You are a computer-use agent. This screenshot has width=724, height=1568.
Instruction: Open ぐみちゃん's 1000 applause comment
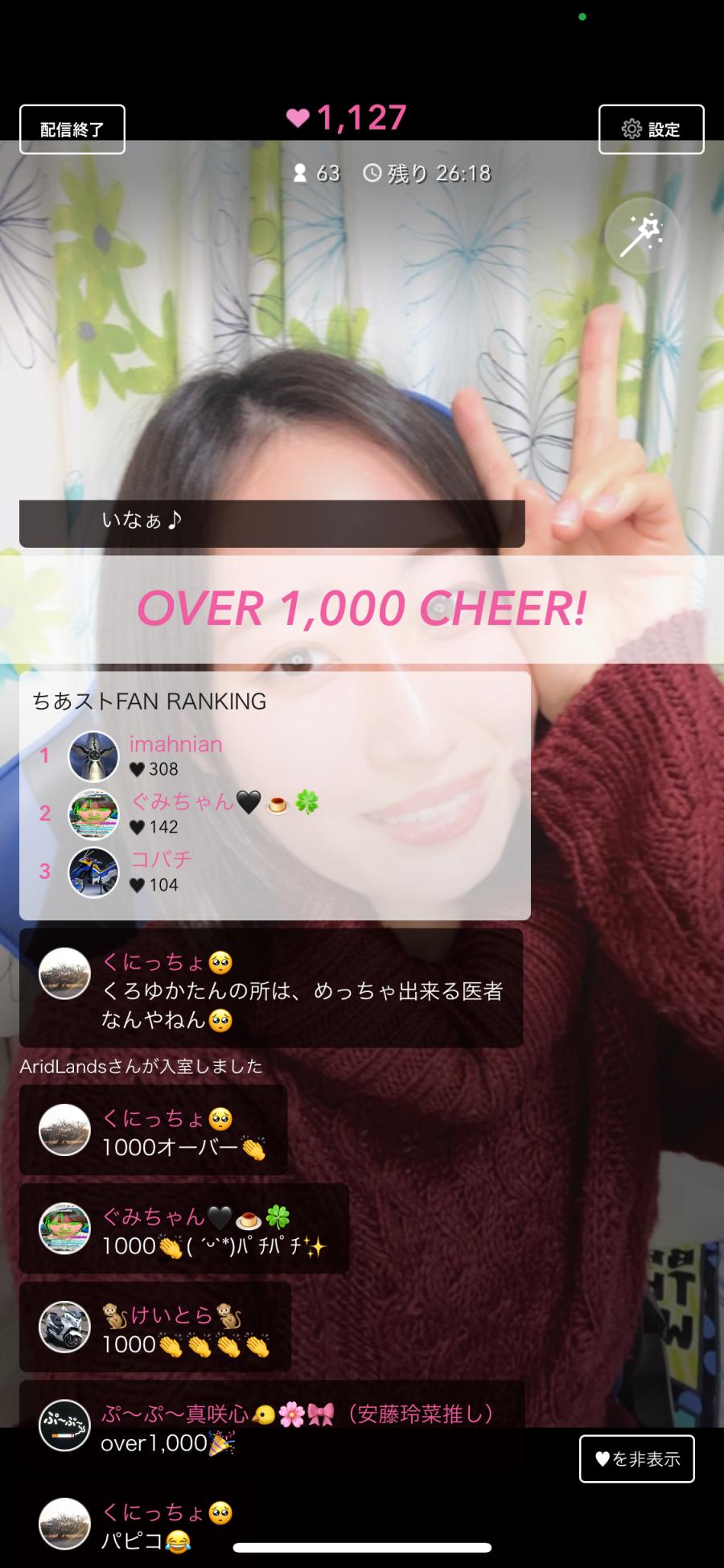point(184,1229)
